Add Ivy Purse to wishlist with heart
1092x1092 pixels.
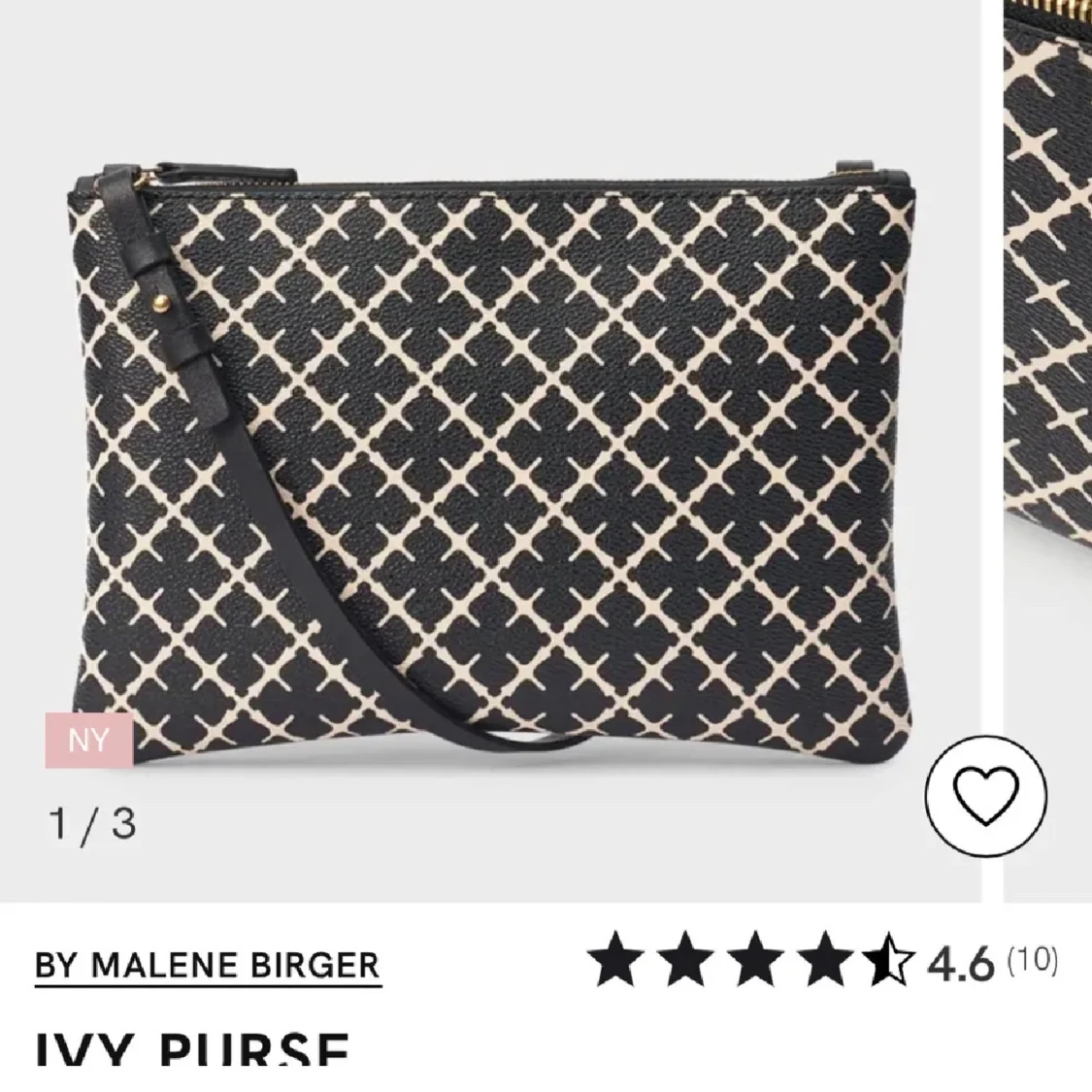click(983, 799)
